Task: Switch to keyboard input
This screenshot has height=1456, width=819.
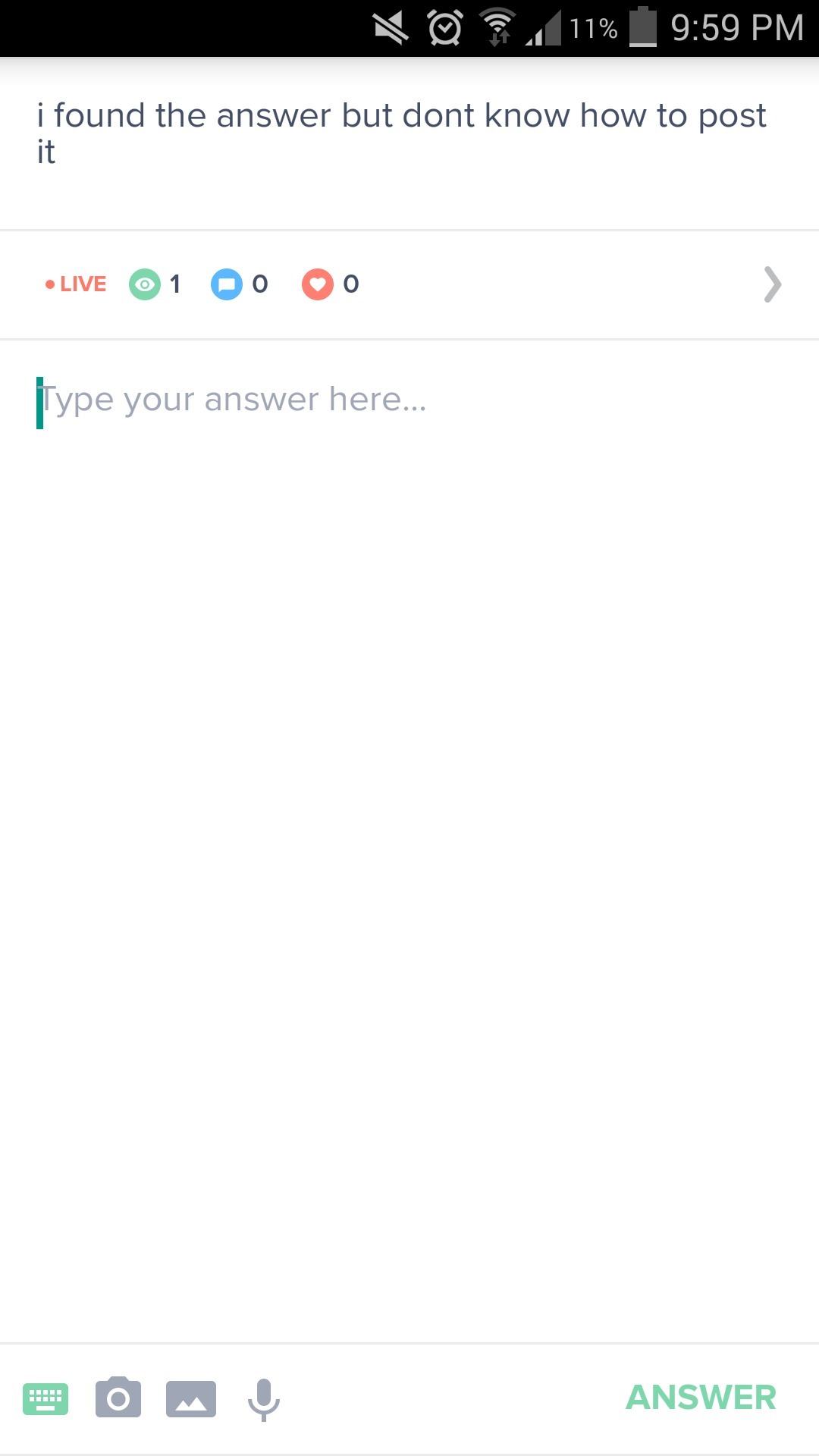Action: click(45, 1398)
